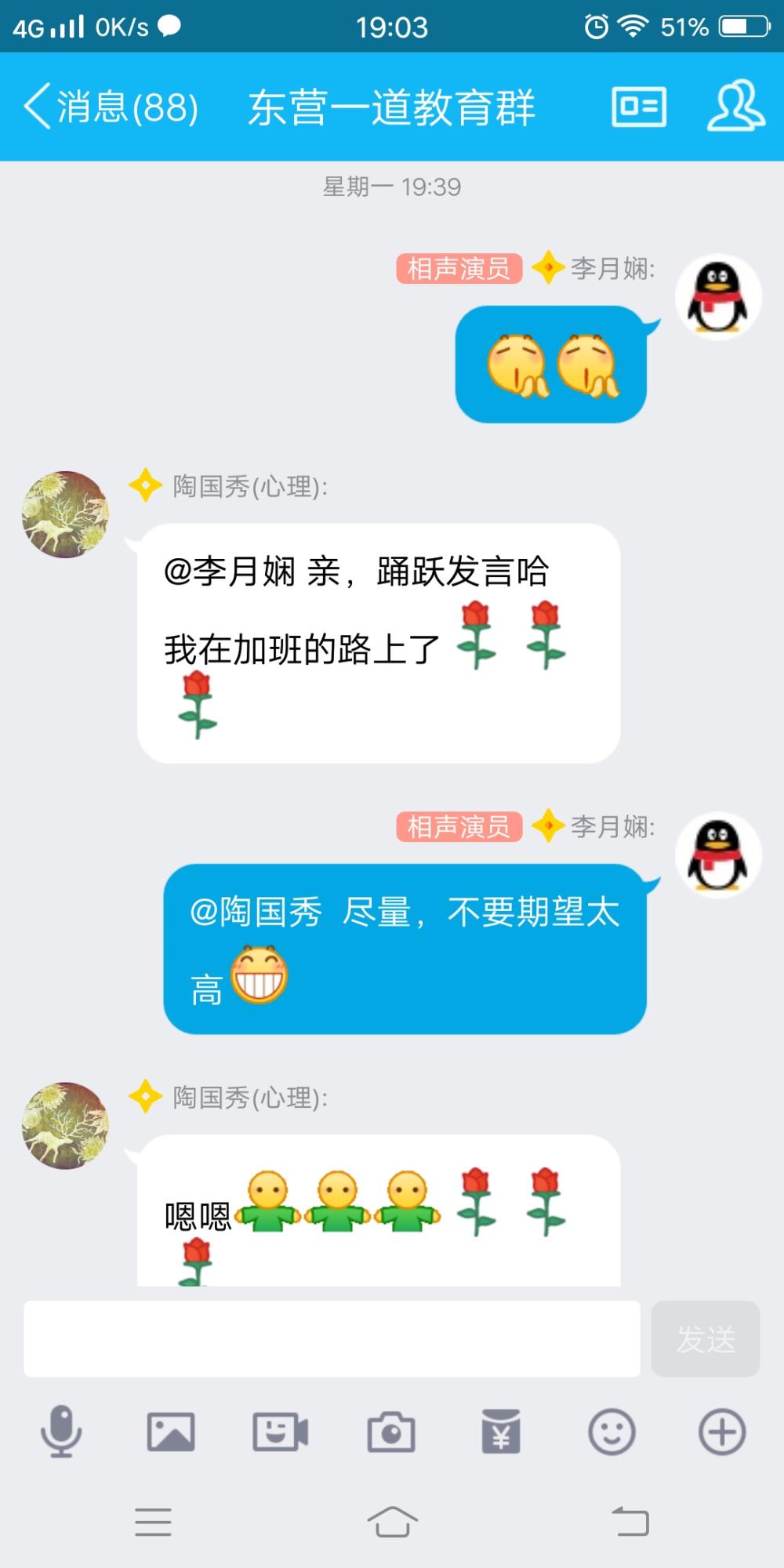The image size is (784, 1568).
Task: Open the short video recorder icon
Action: tap(280, 1432)
